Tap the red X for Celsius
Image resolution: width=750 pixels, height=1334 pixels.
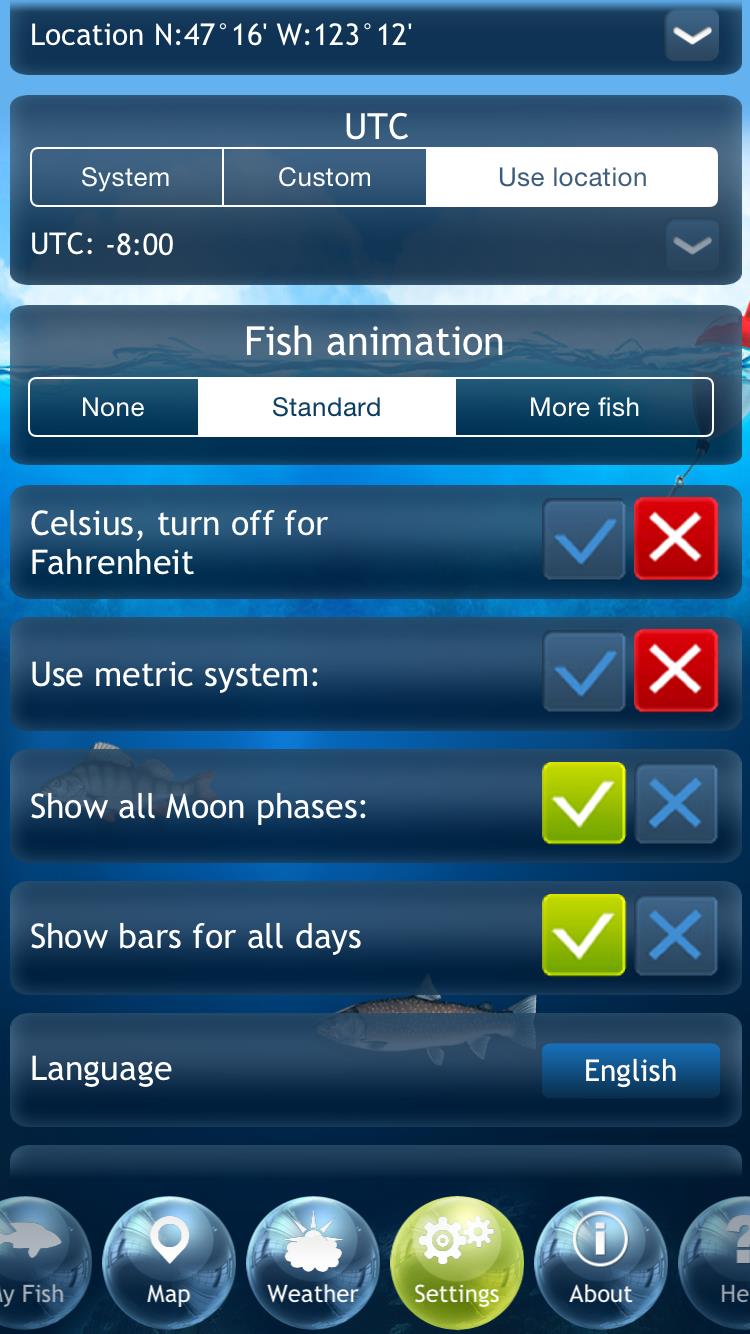[676, 539]
